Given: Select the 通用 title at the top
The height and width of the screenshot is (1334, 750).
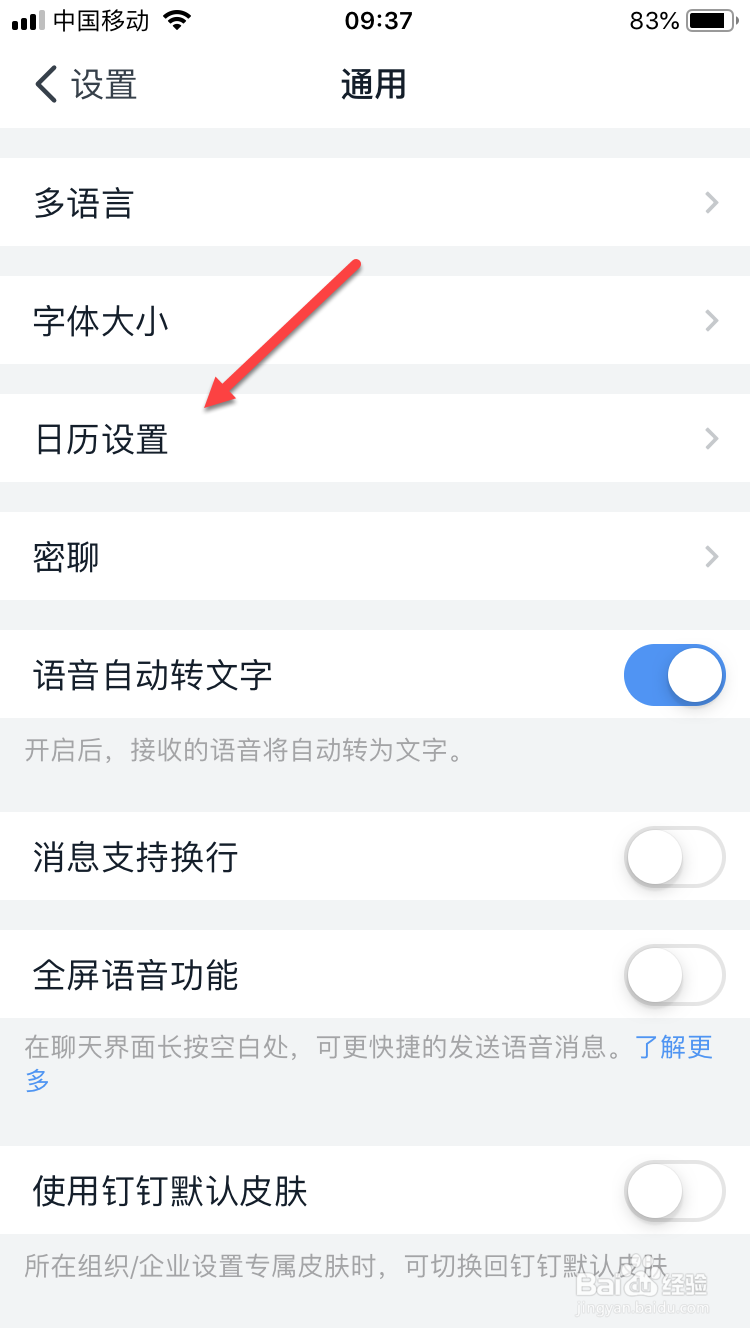Looking at the screenshot, I should click(373, 85).
